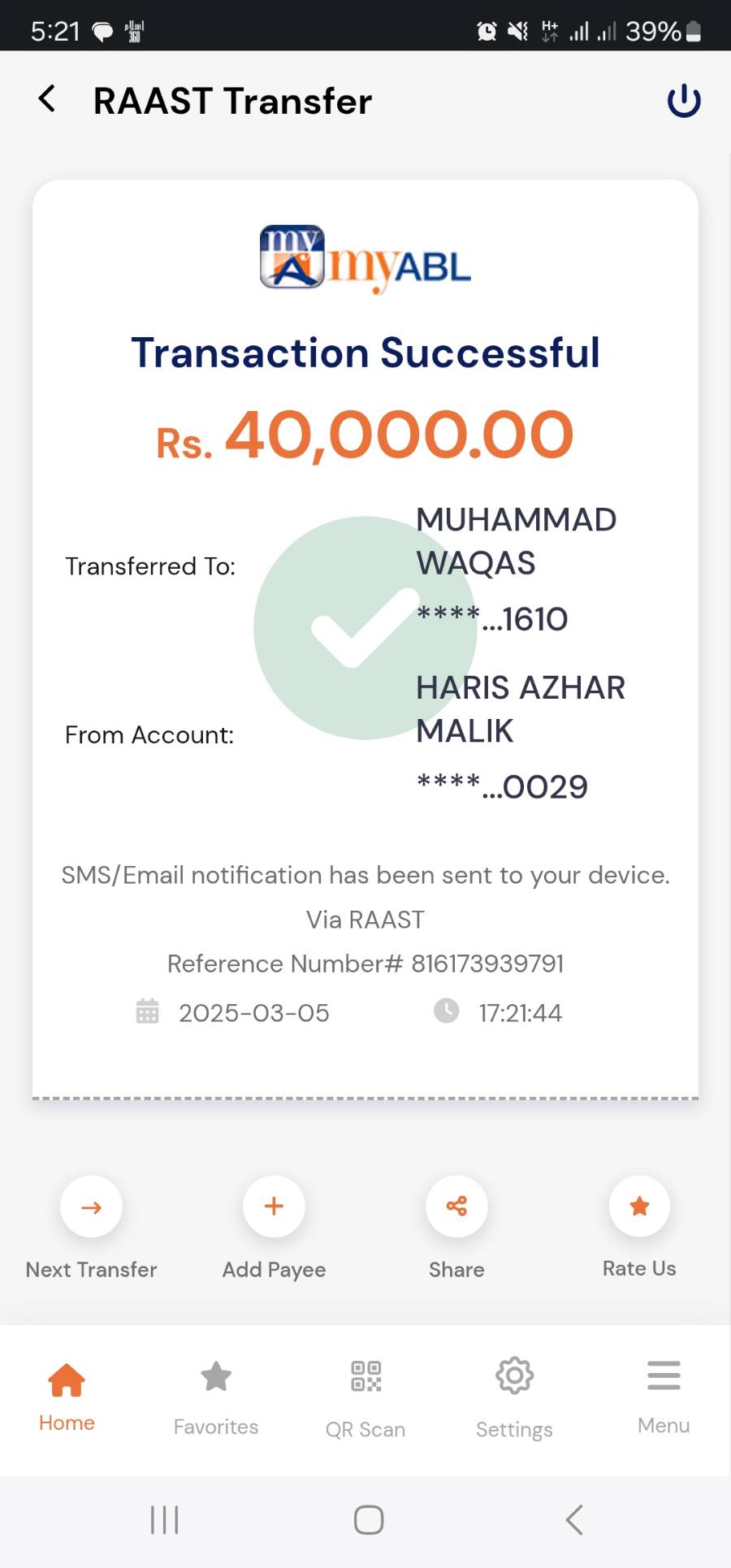731x1568 pixels.
Task: Add Payee for this recipient
Action: (274, 1207)
